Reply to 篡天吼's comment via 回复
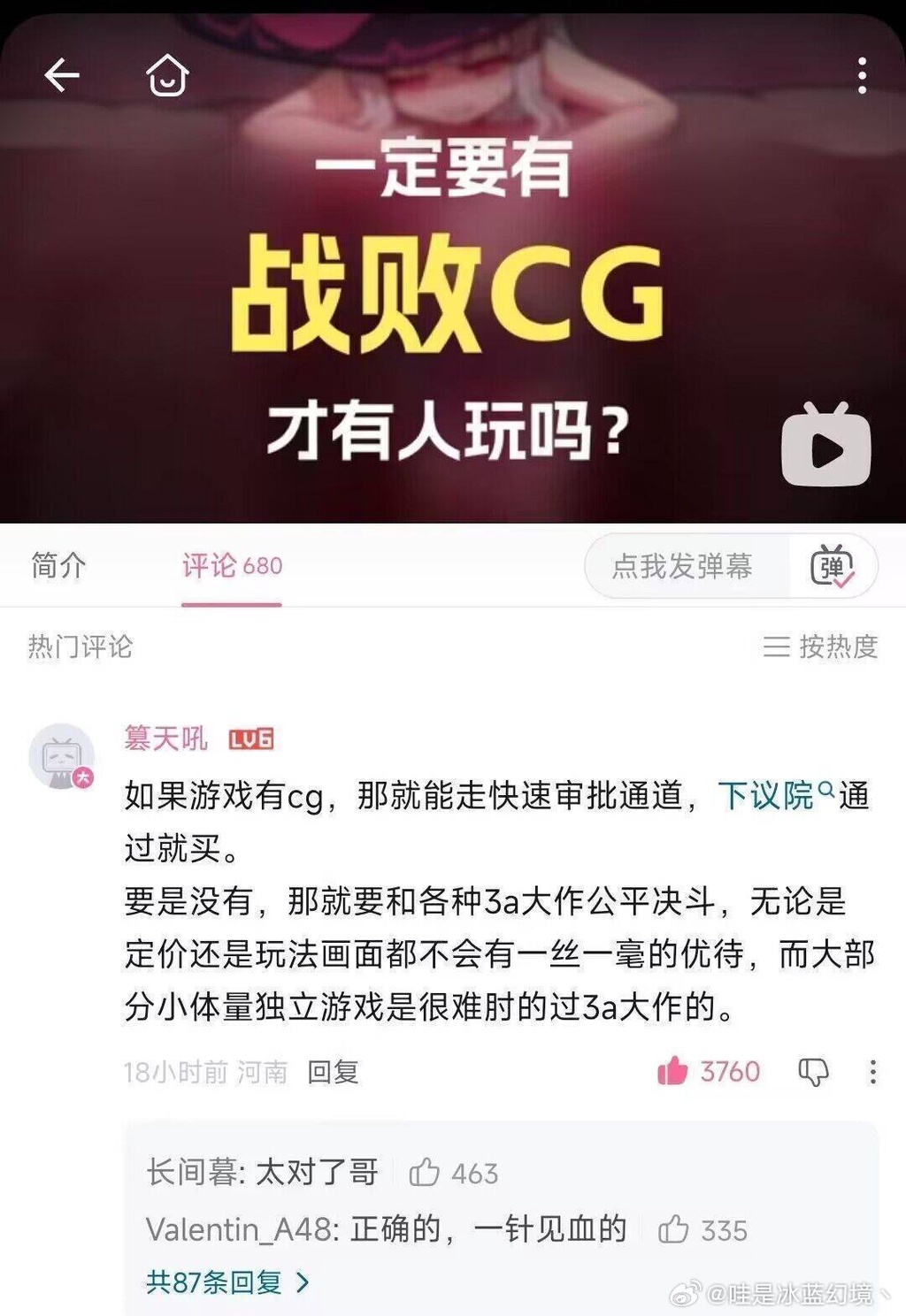This screenshot has width=906, height=1316. point(333,1072)
